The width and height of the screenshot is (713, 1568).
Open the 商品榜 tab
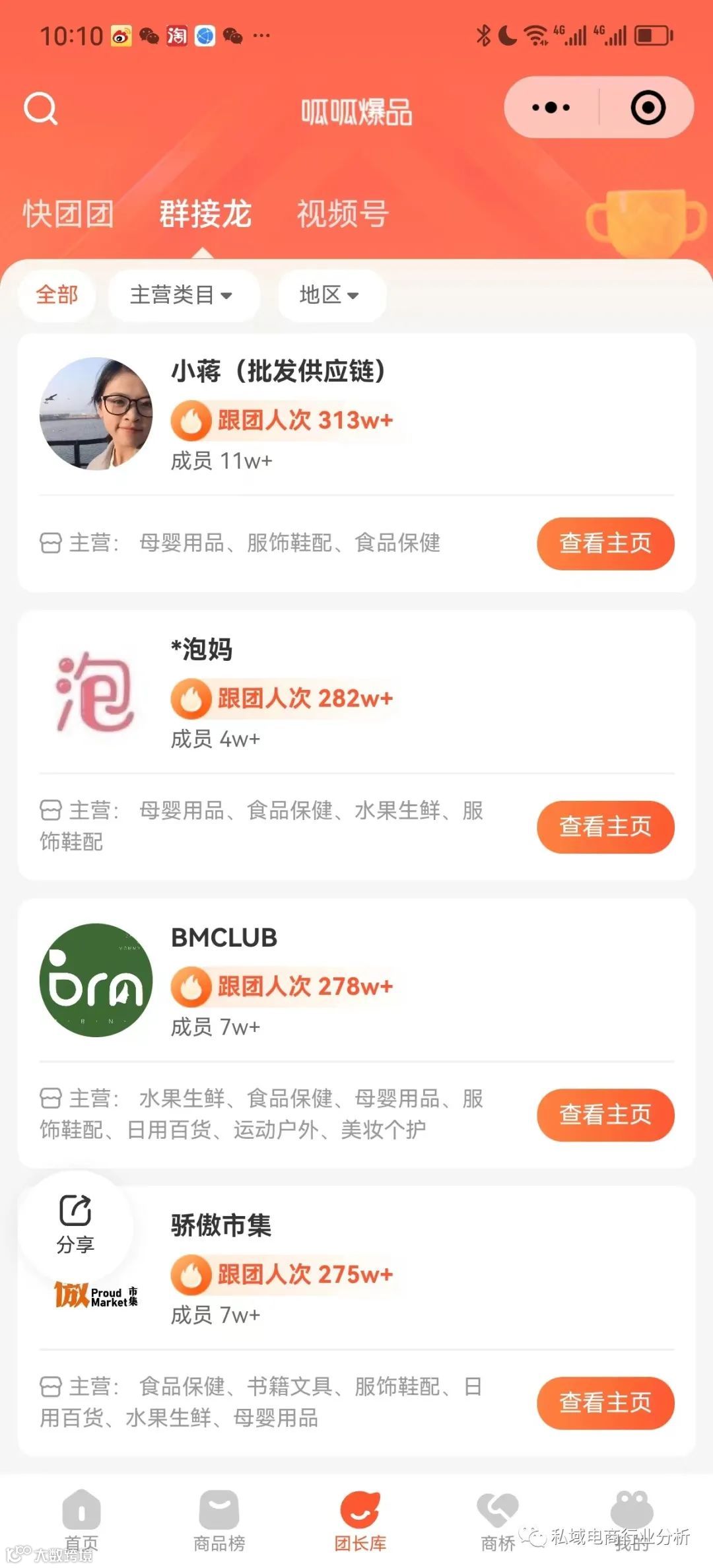coord(219,1520)
